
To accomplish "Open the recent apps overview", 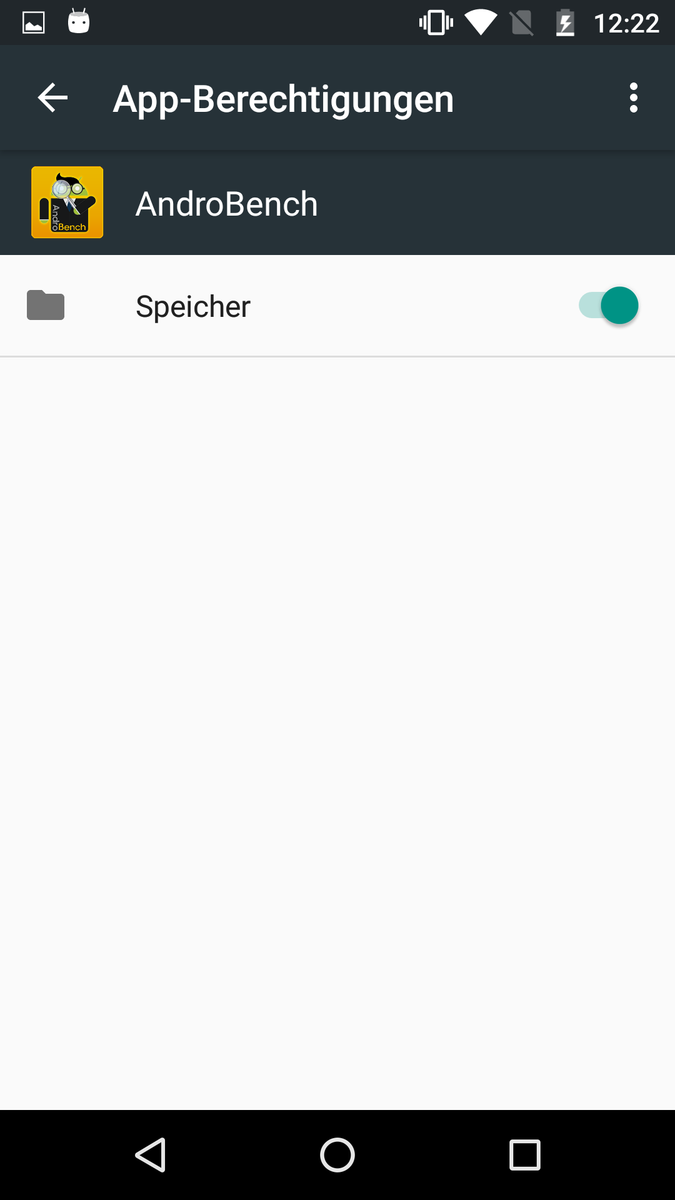I will [x=525, y=1155].
